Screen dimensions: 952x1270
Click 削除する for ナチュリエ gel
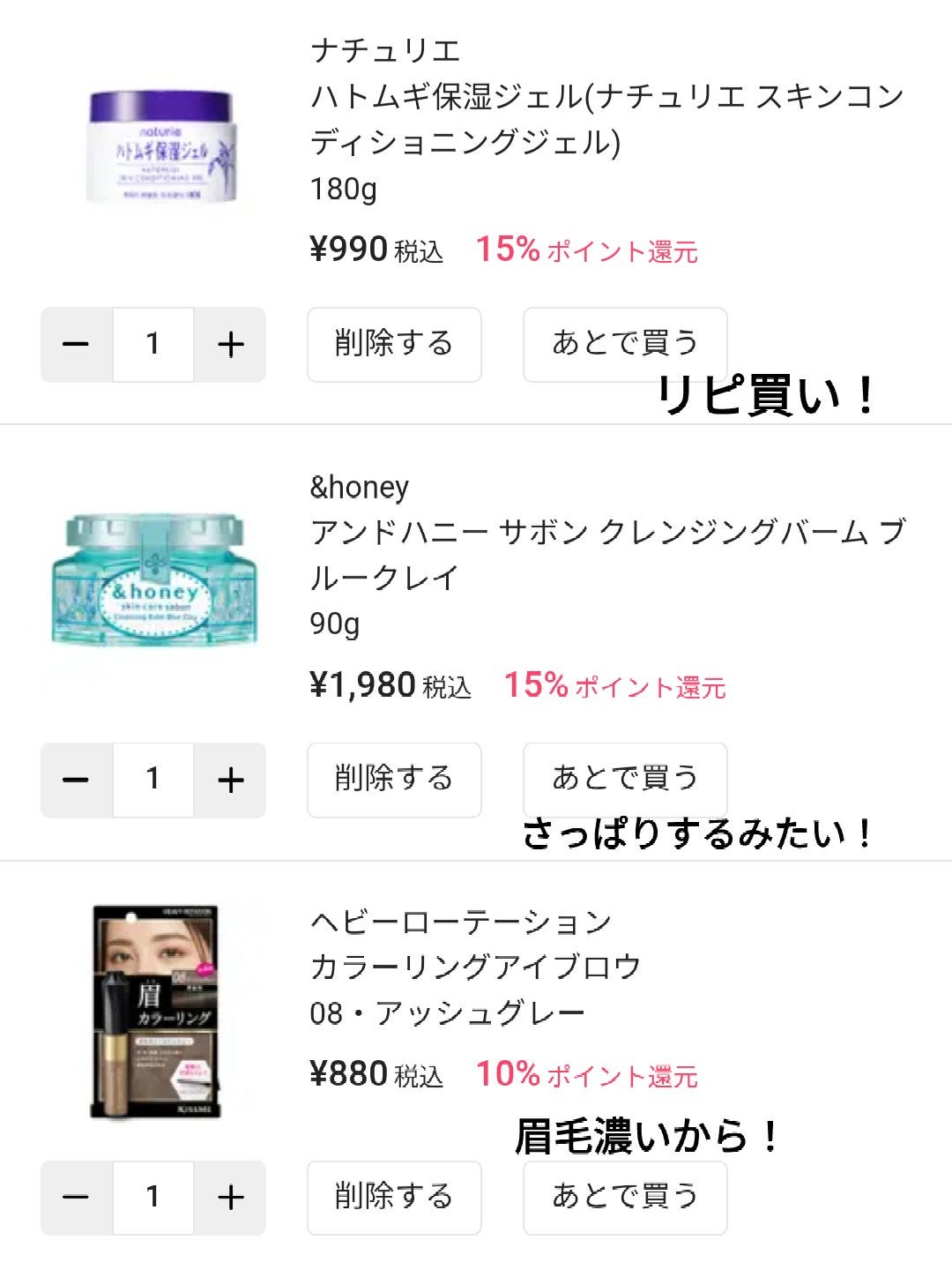point(394,345)
